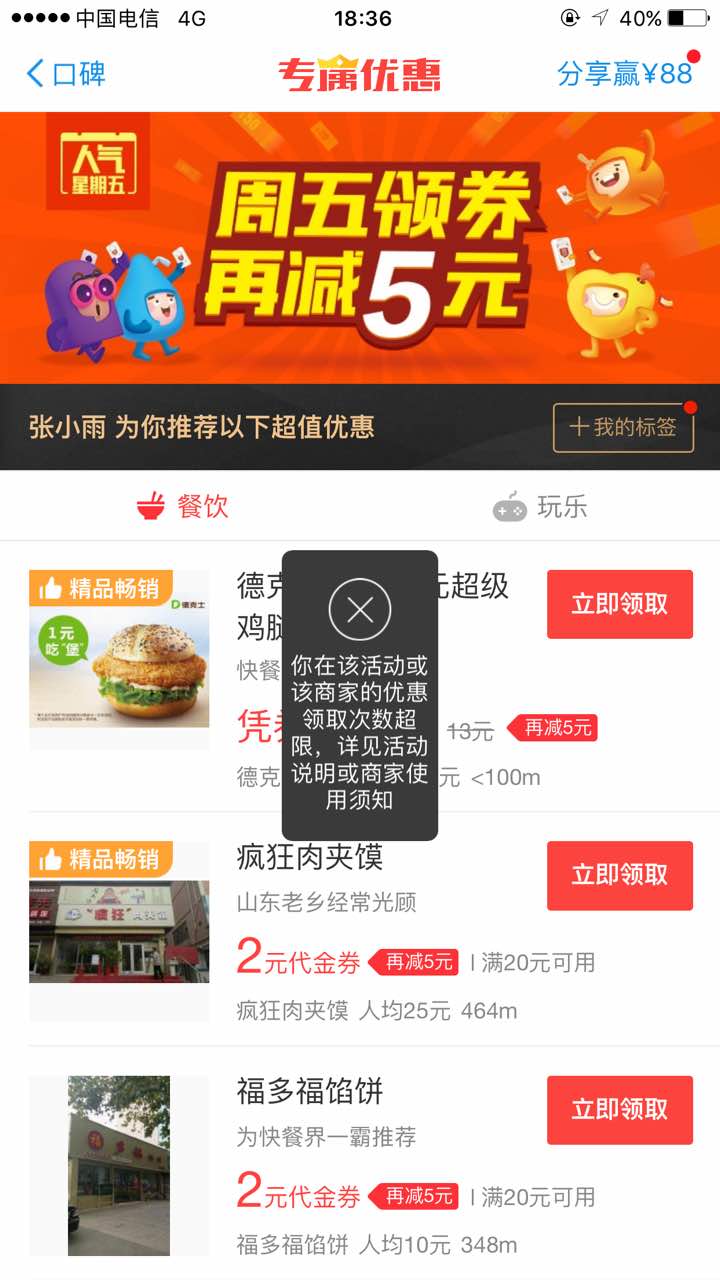Switch to the 餐饮 tab
Image resolution: width=720 pixels, height=1280 pixels.
pos(183,507)
